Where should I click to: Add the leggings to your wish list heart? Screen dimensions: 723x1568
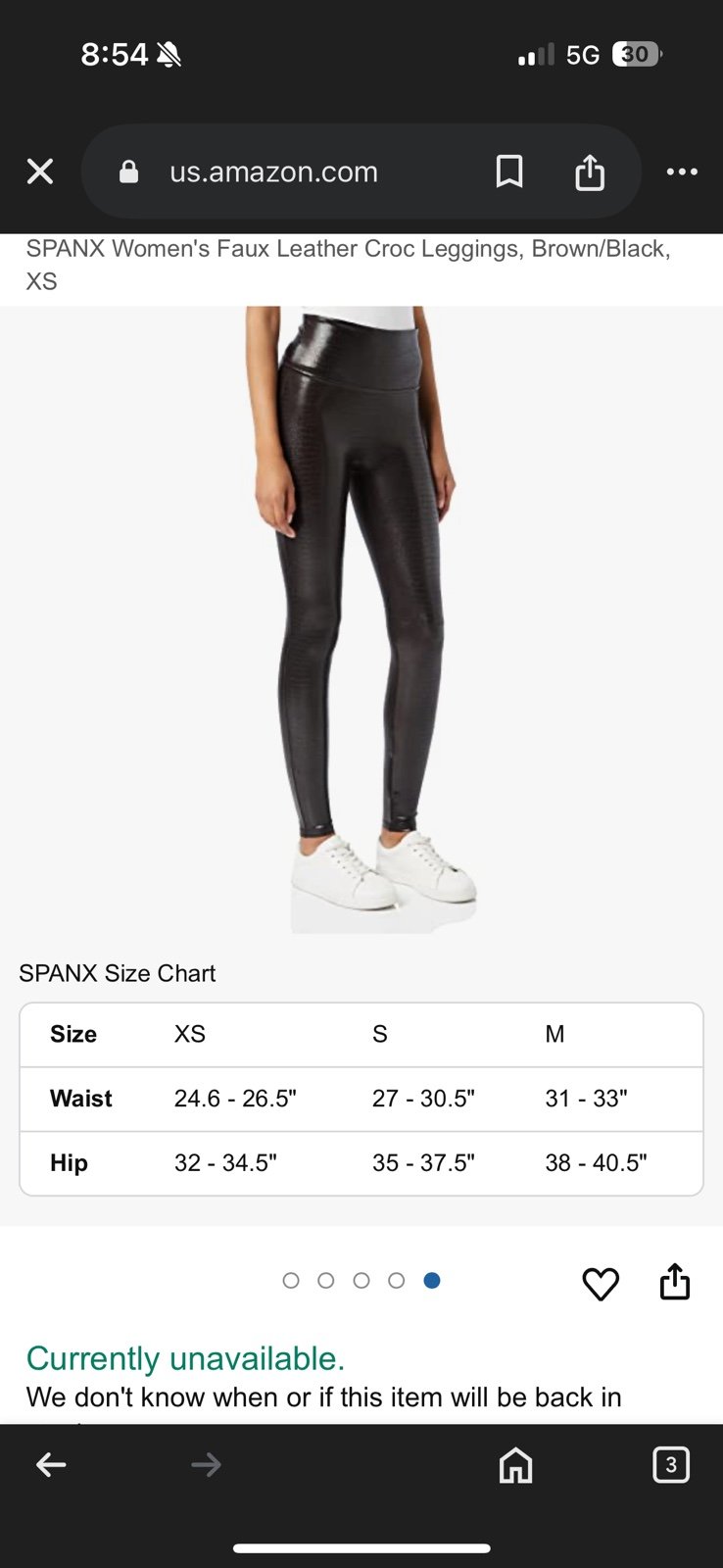coord(601,1284)
